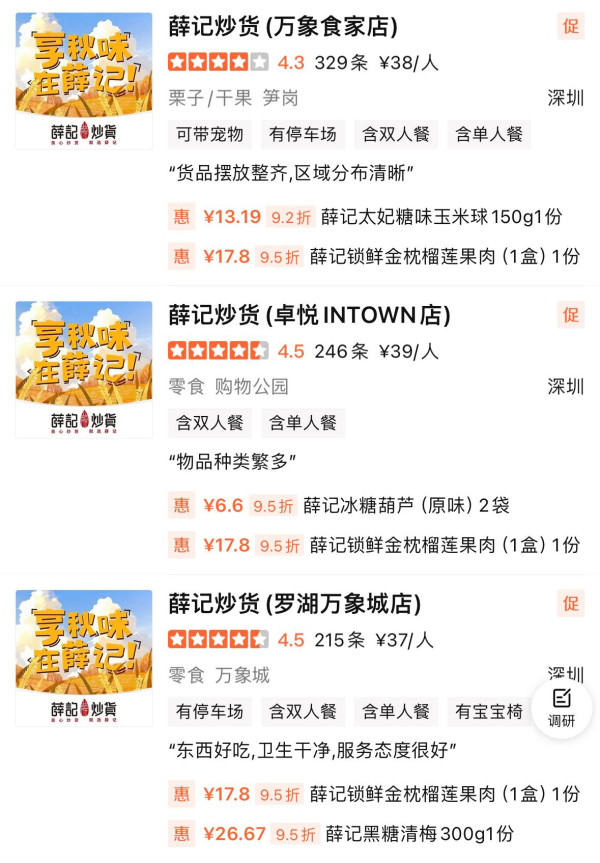Viewport: 600px width, 863px height.
Task: View the ¥26.67 黑糖清梅 deal
Action: pyautogui.click(x=380, y=834)
